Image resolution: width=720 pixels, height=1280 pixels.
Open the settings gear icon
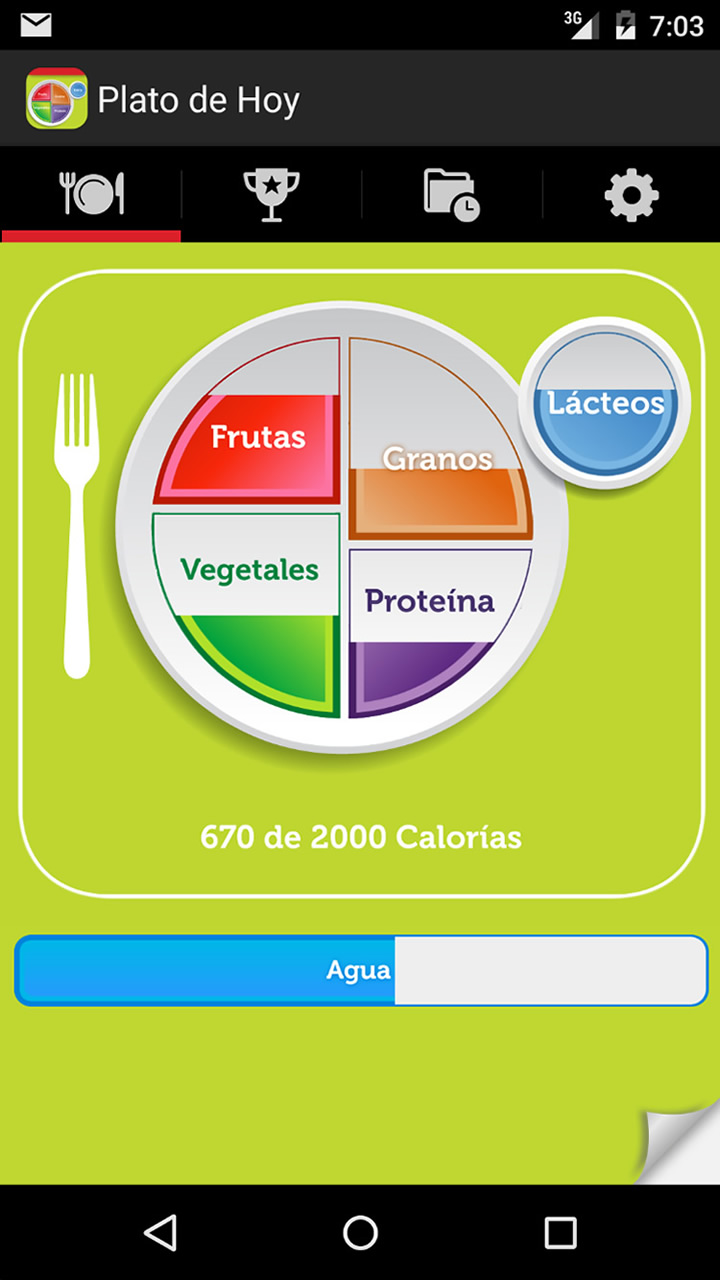point(630,195)
